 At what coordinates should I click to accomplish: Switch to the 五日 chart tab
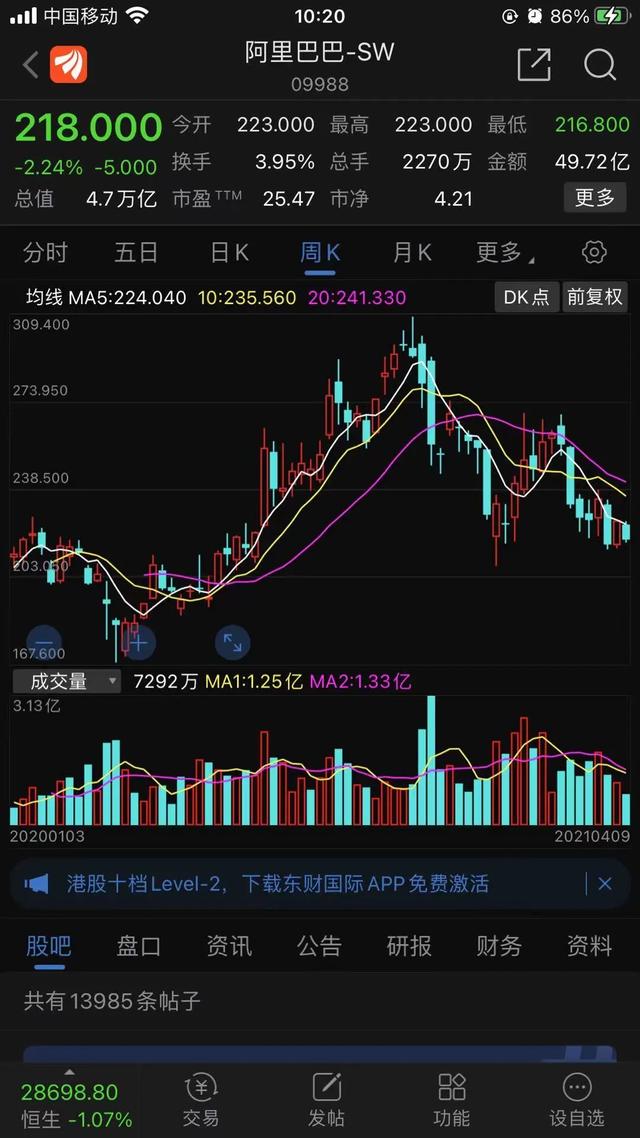pos(136,252)
